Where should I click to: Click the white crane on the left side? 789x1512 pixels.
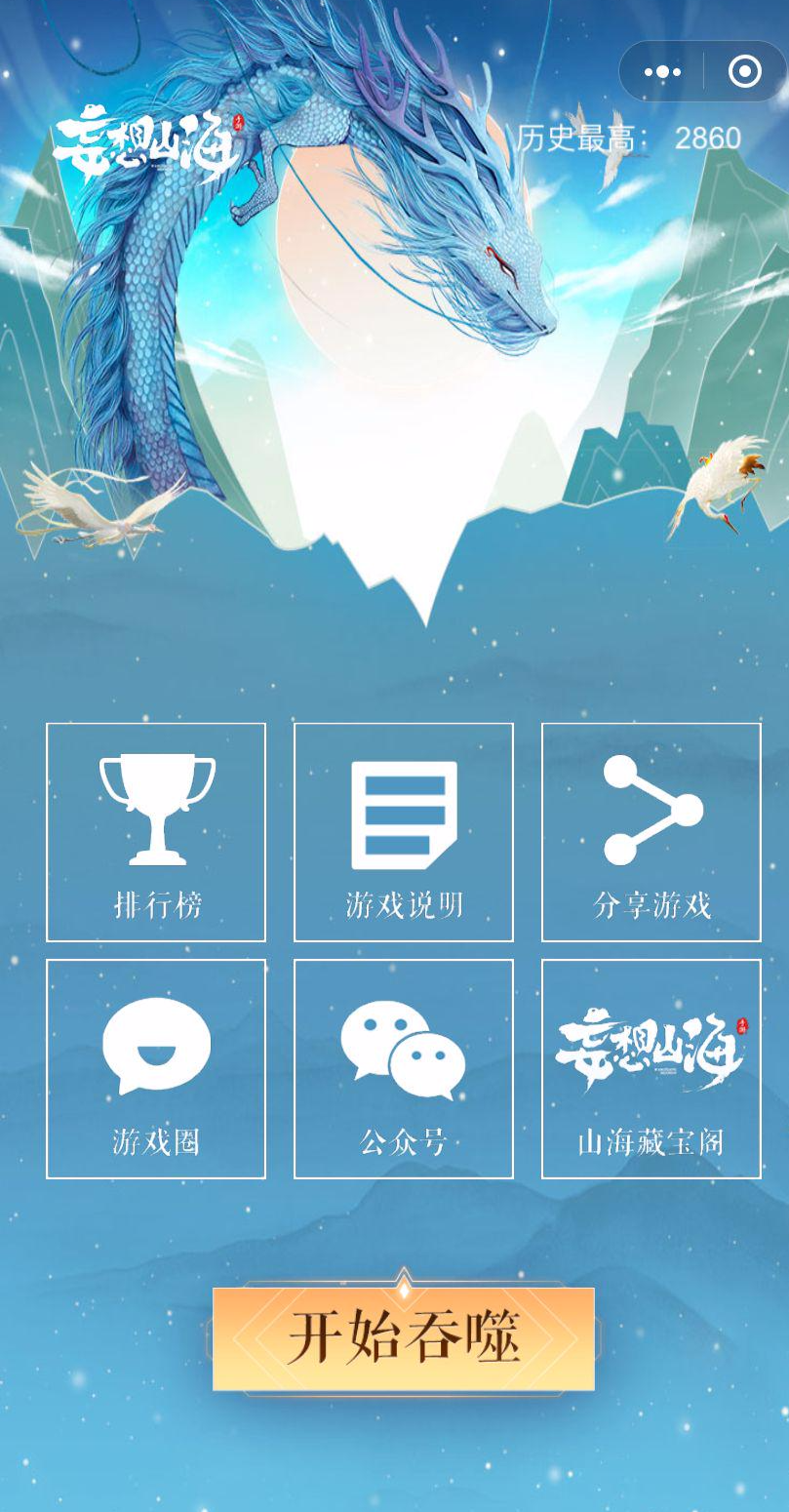coord(93,507)
